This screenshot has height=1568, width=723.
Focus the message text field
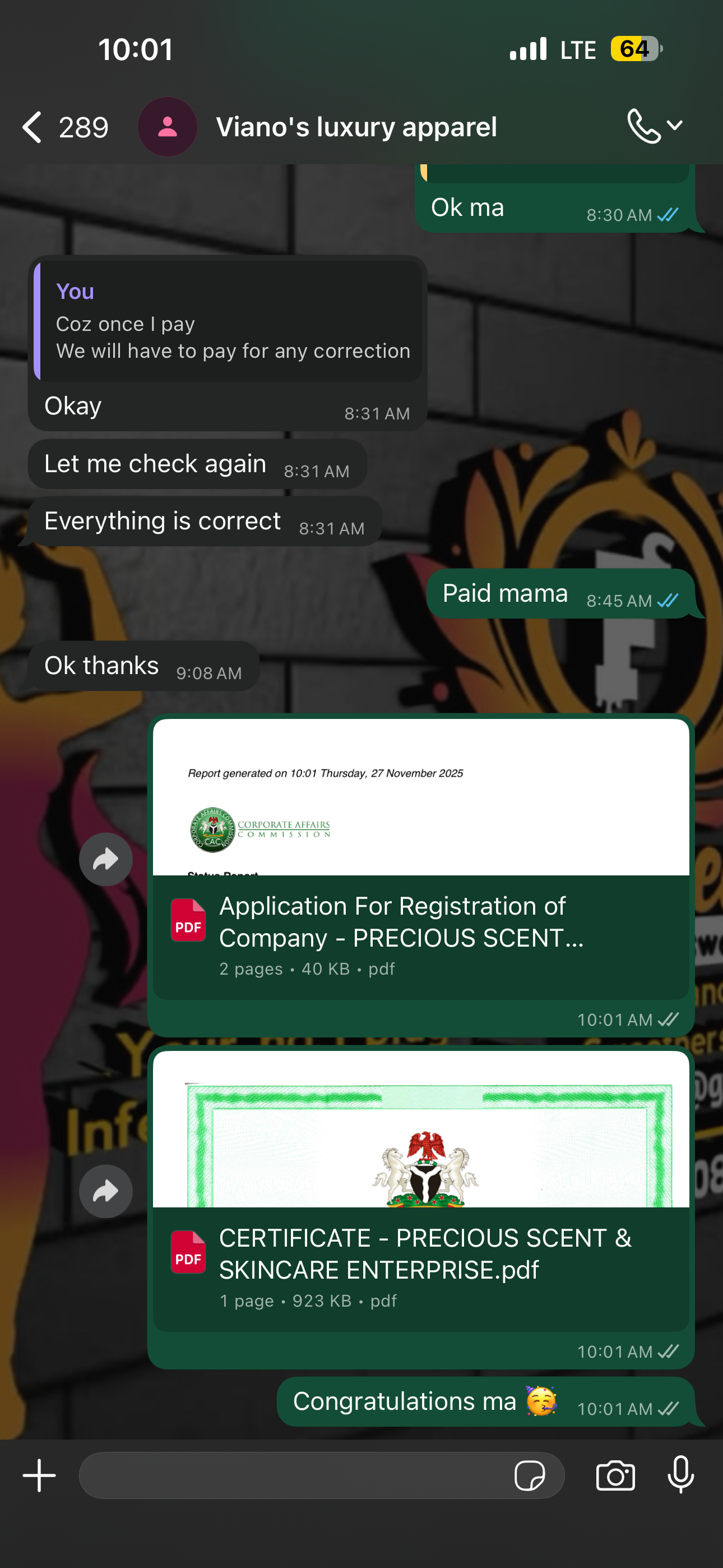pos(292,1475)
